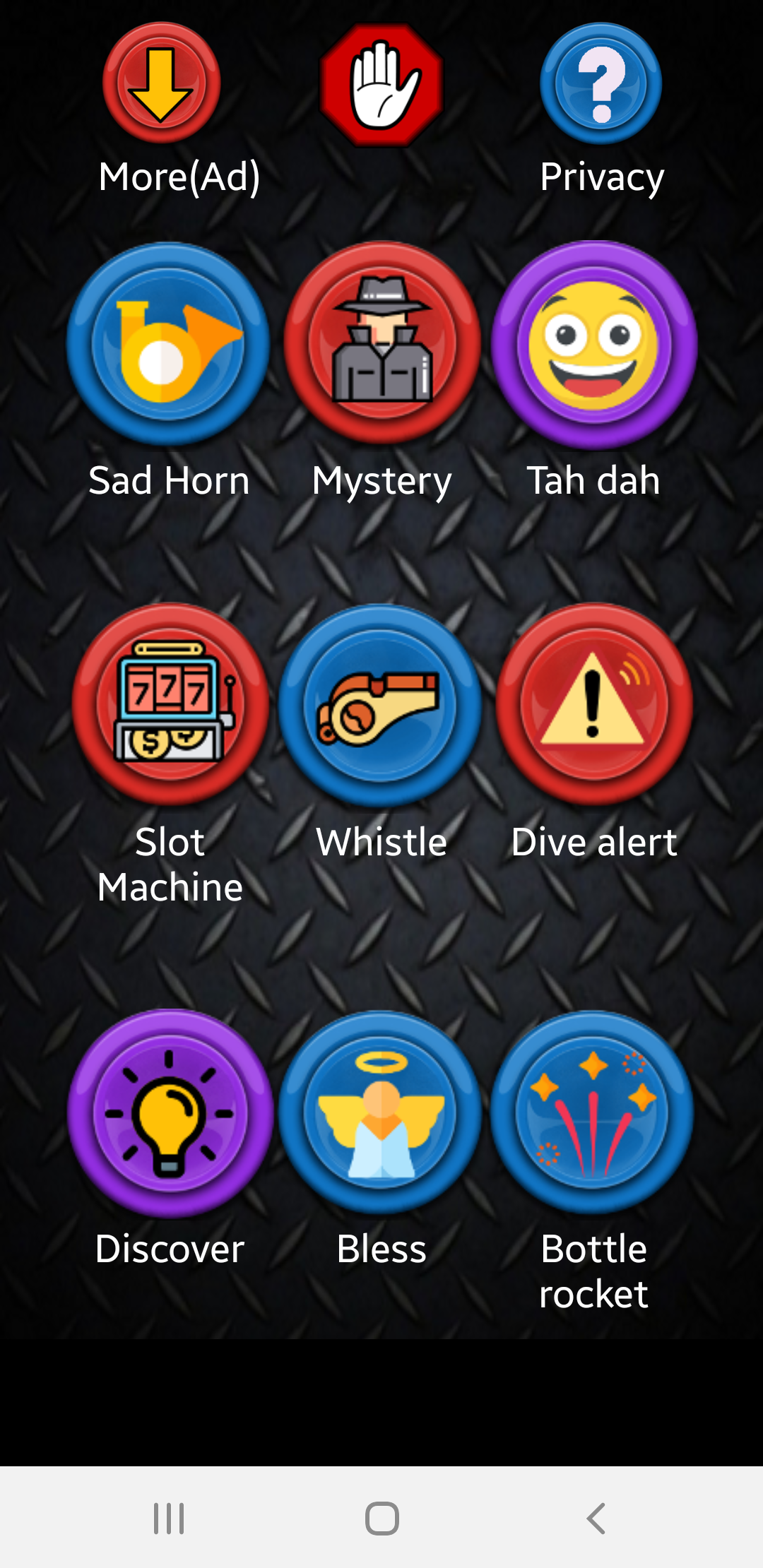Viewport: 763px width, 1568px height.
Task: Trigger the Tah dah sound
Action: click(x=594, y=344)
